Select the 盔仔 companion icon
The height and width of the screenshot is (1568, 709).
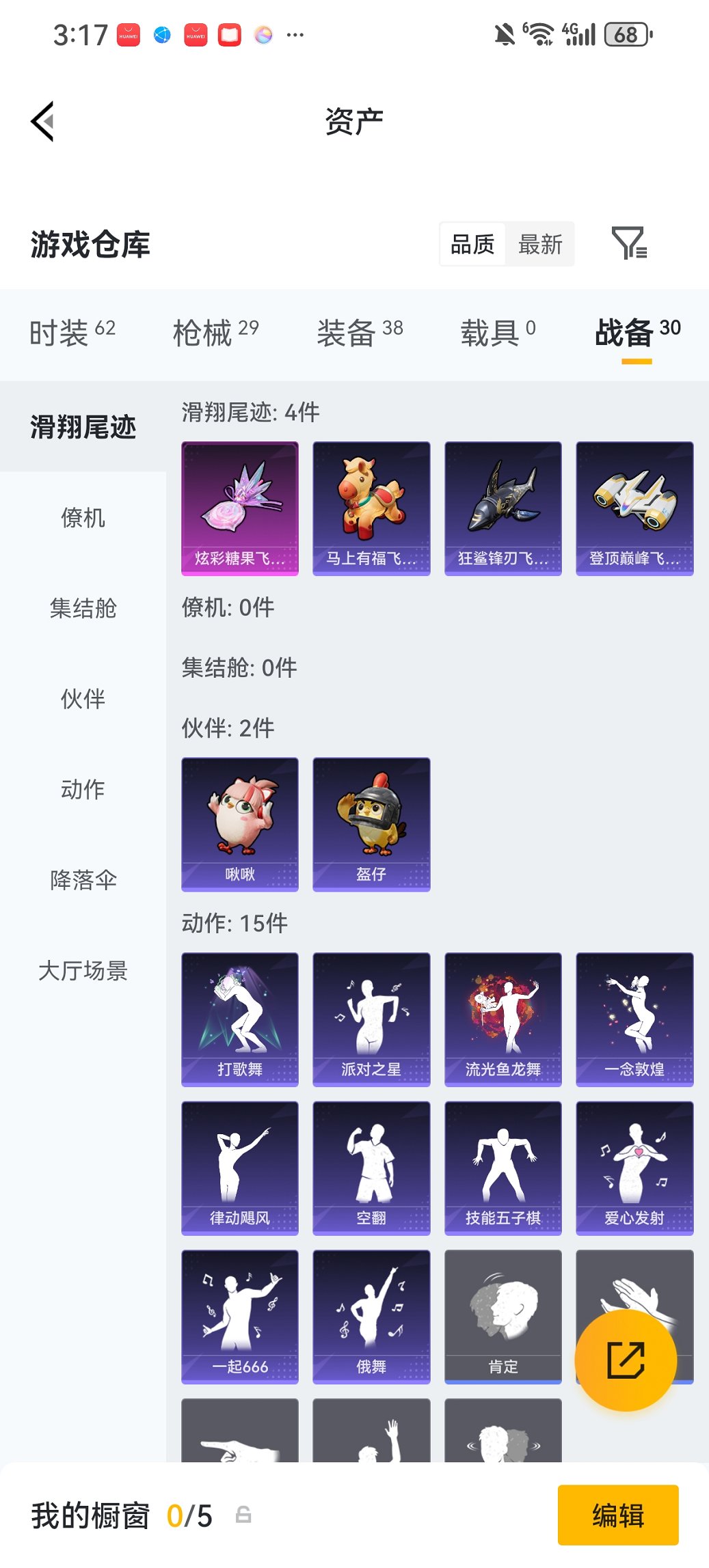371,823
